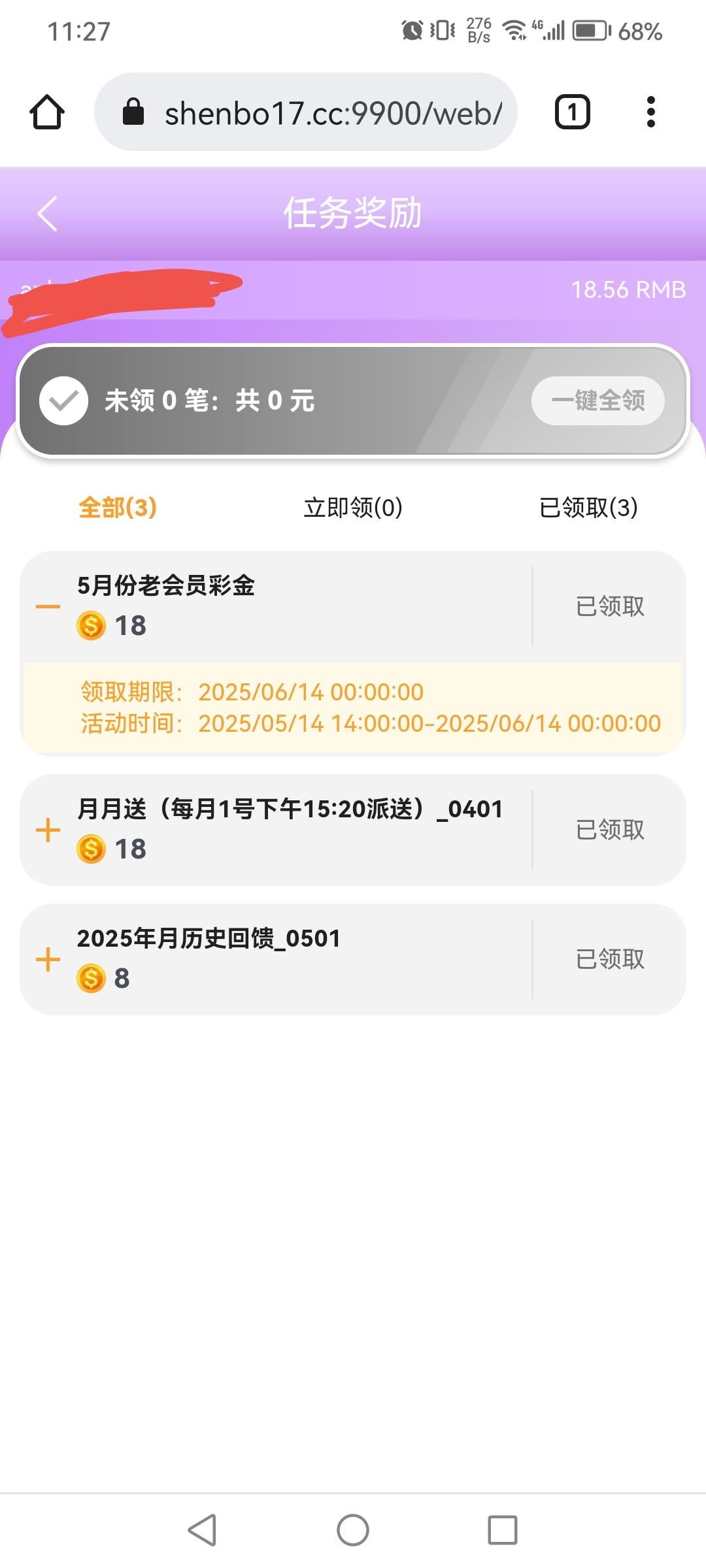Switch to the 立即领(0) tab

pyautogui.click(x=353, y=508)
